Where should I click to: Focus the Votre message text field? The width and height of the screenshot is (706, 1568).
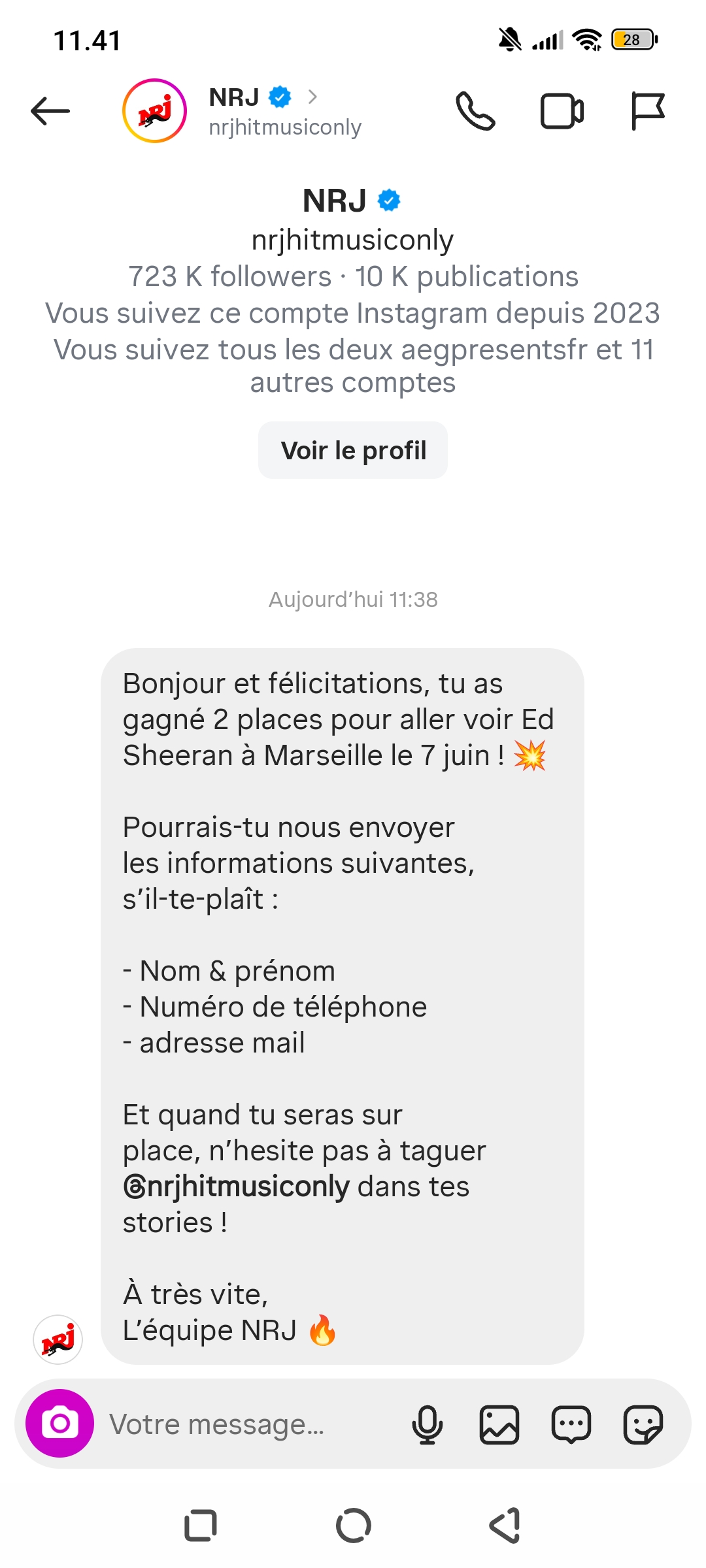pyautogui.click(x=252, y=1424)
